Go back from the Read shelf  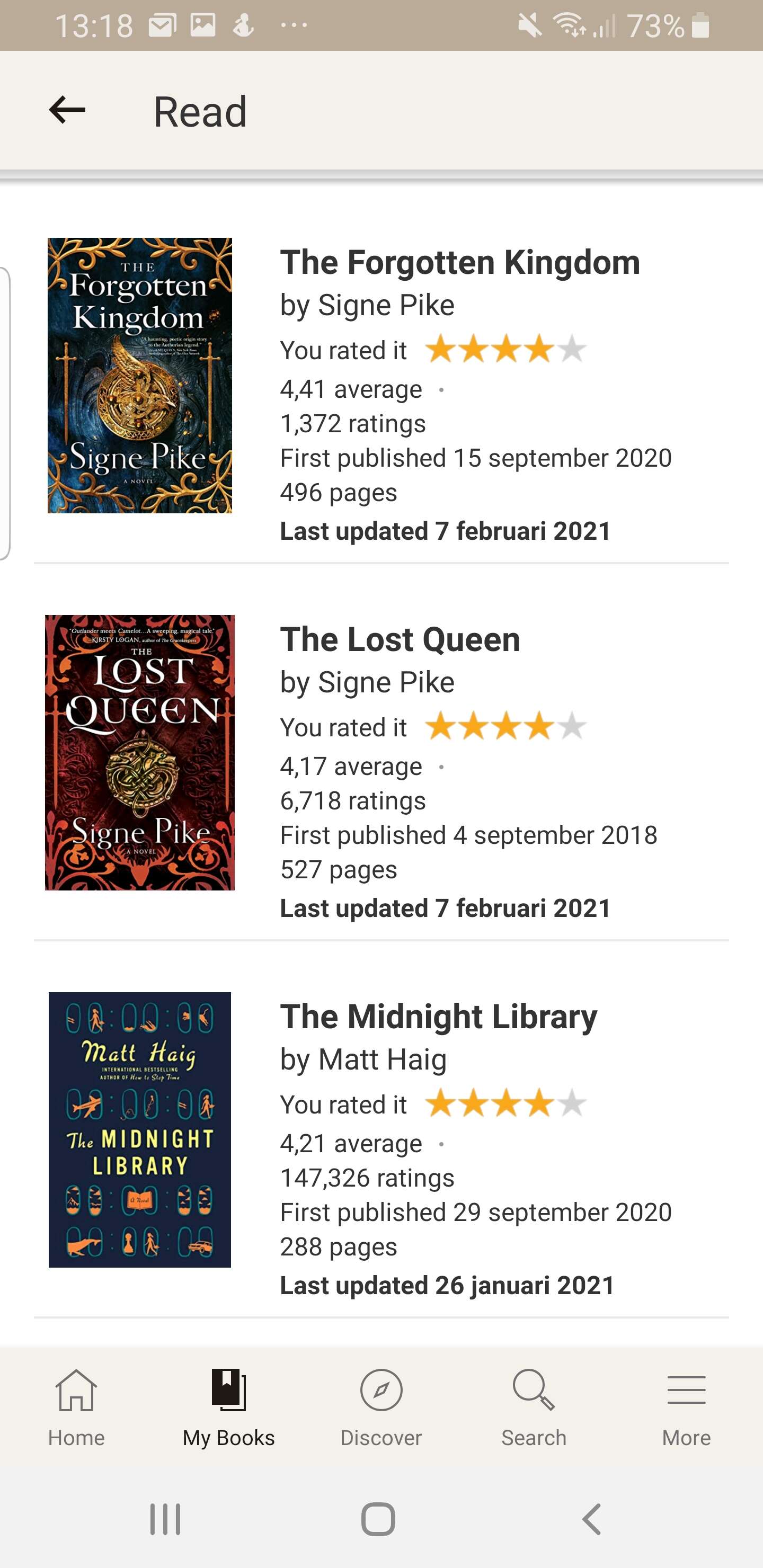click(67, 111)
